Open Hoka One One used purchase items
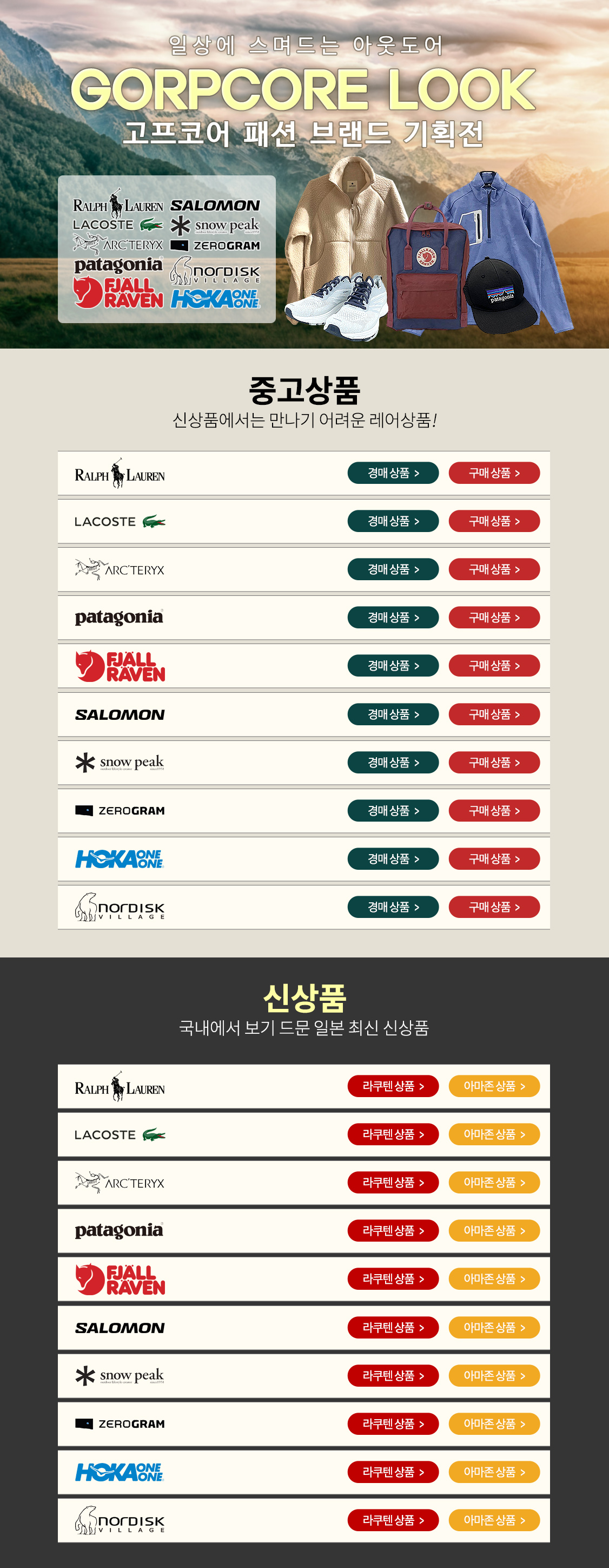The height and width of the screenshot is (1568, 609). (494, 858)
